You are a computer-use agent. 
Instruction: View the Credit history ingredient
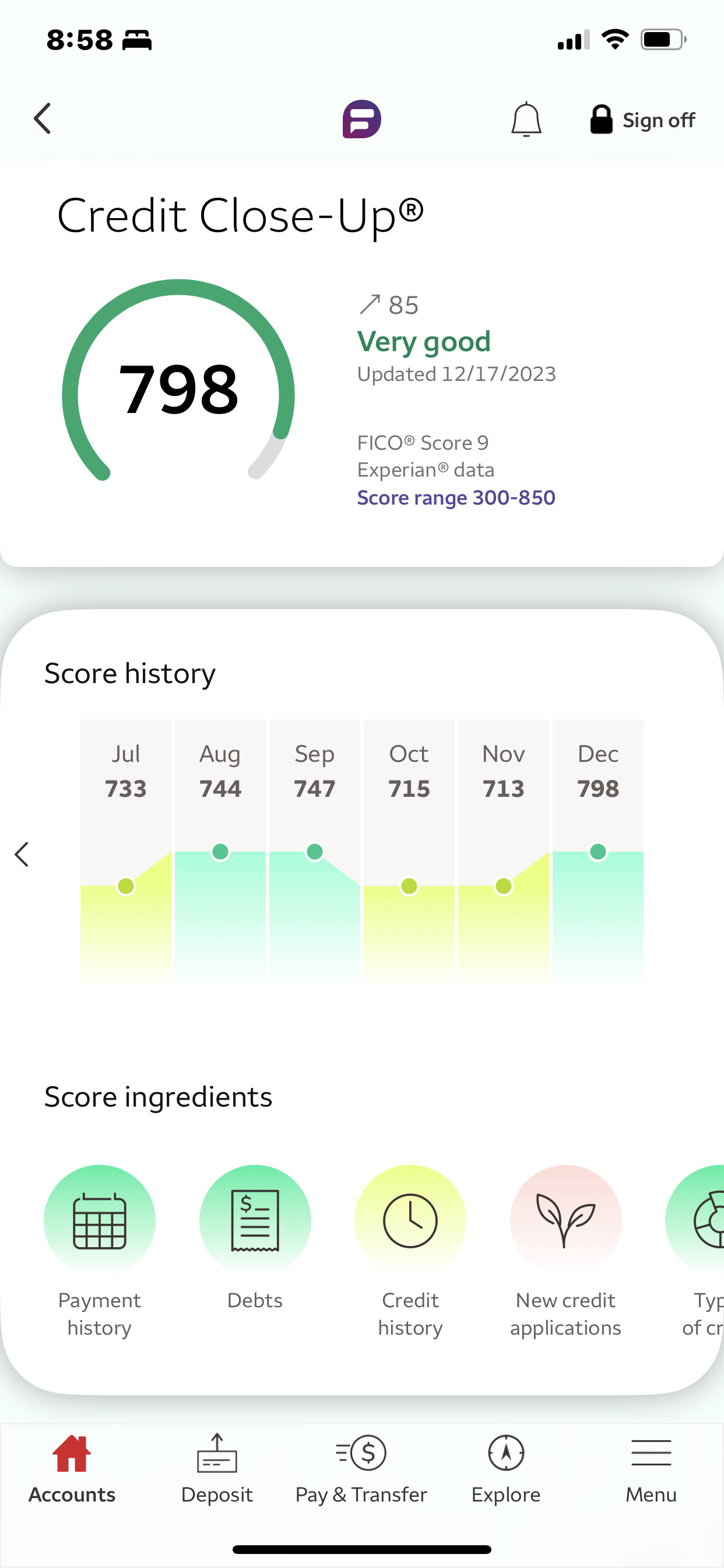click(410, 1221)
